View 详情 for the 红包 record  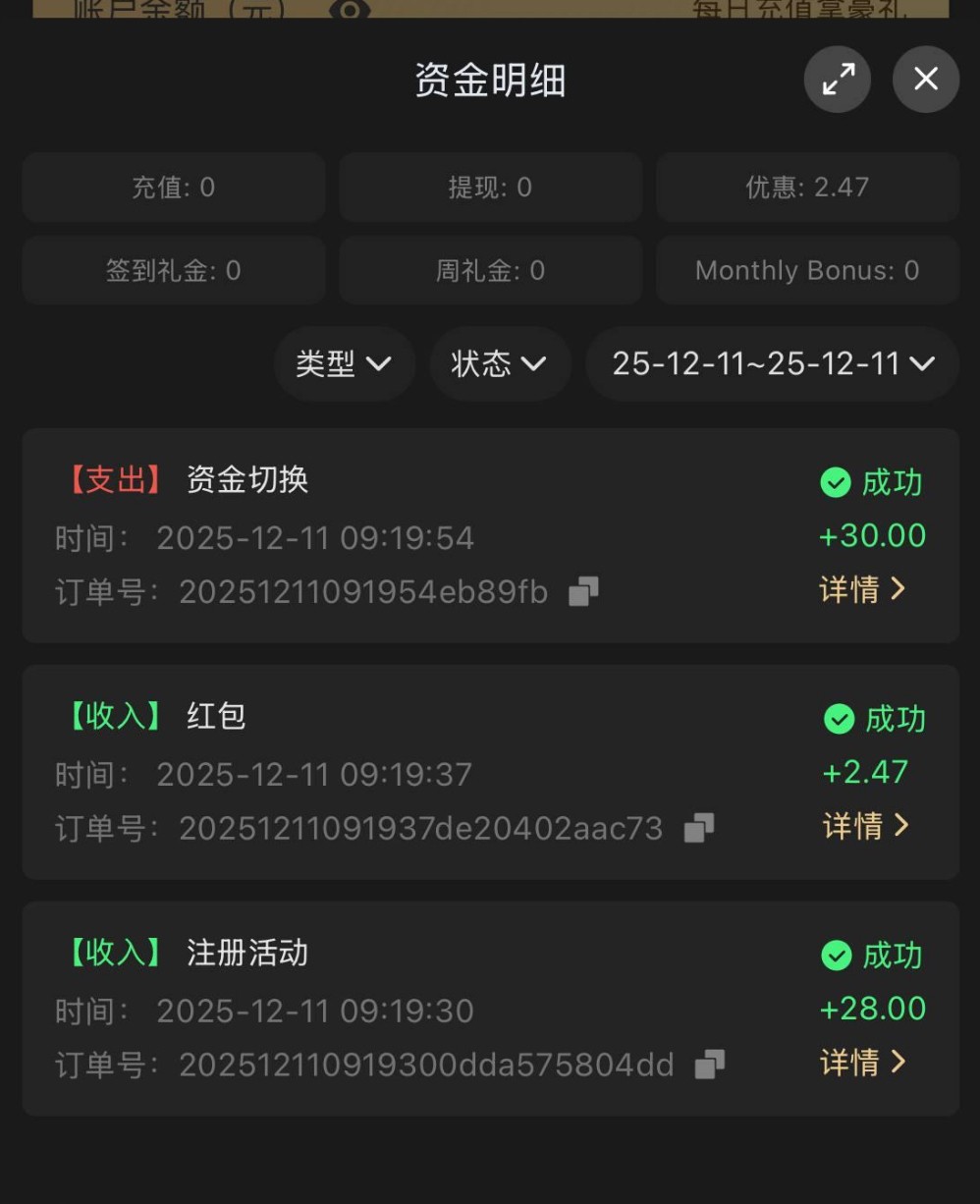tap(865, 826)
